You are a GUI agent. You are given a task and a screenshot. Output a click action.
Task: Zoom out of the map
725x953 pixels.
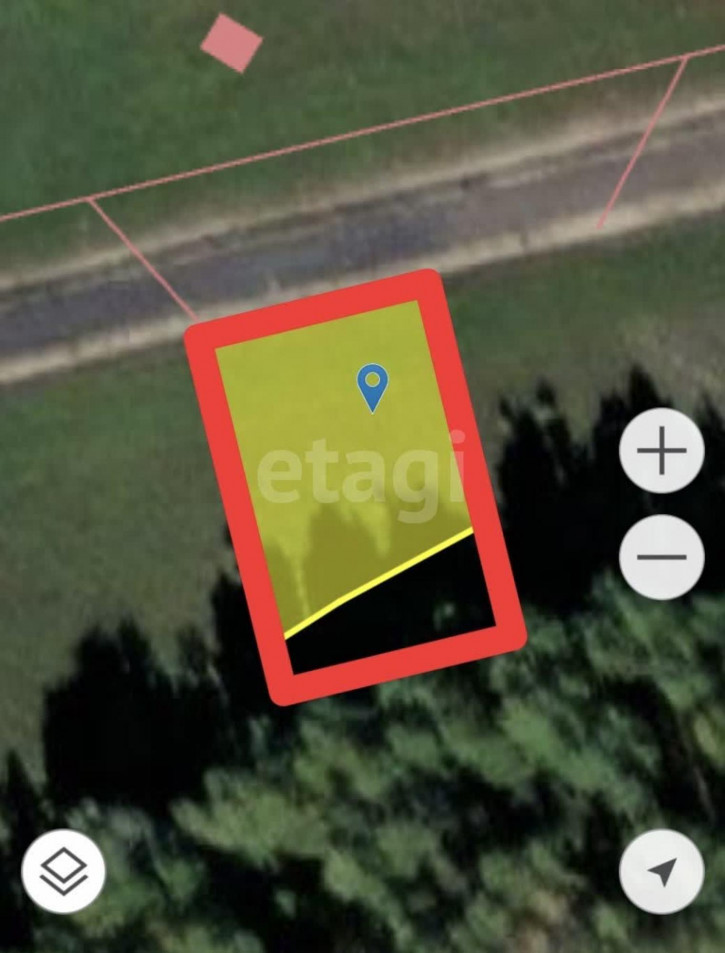coord(661,557)
